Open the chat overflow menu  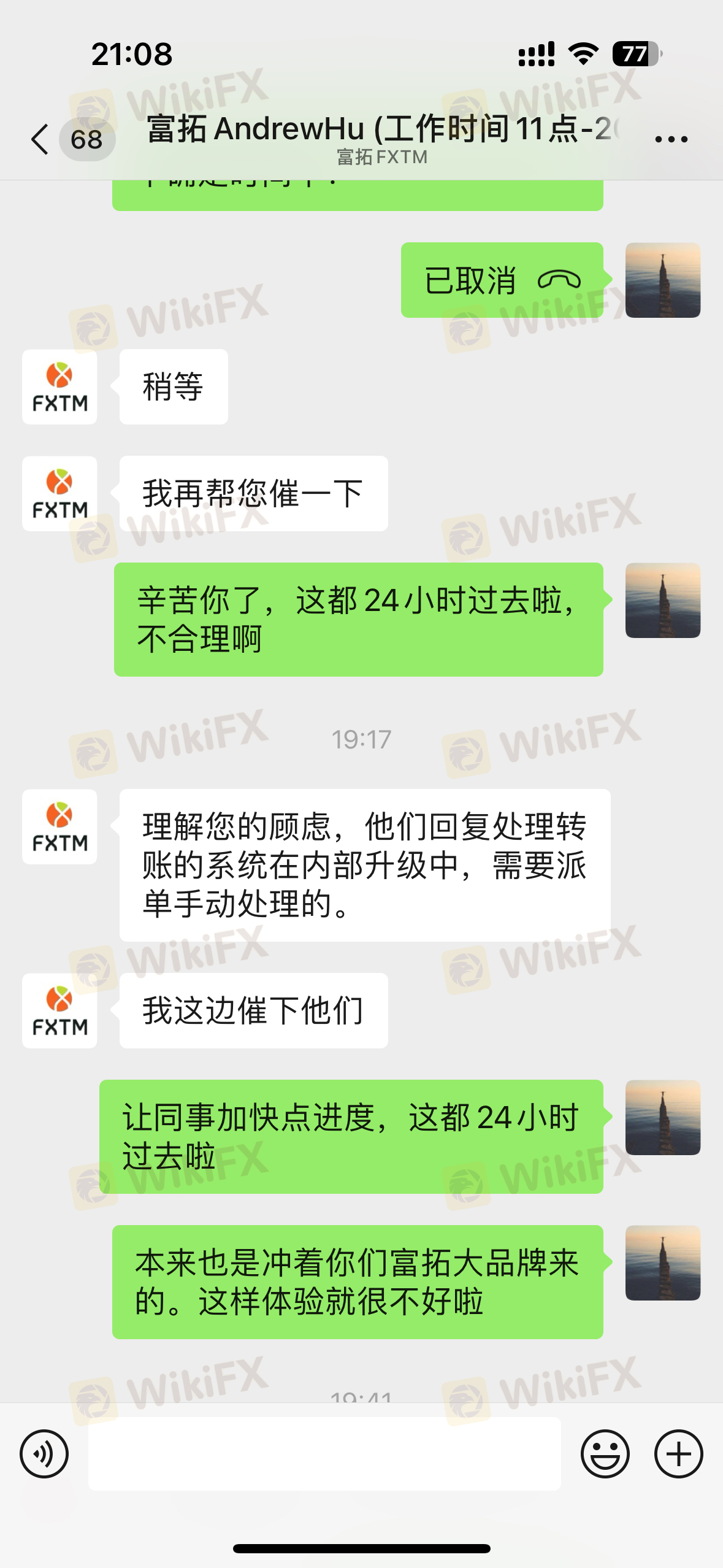click(x=671, y=139)
